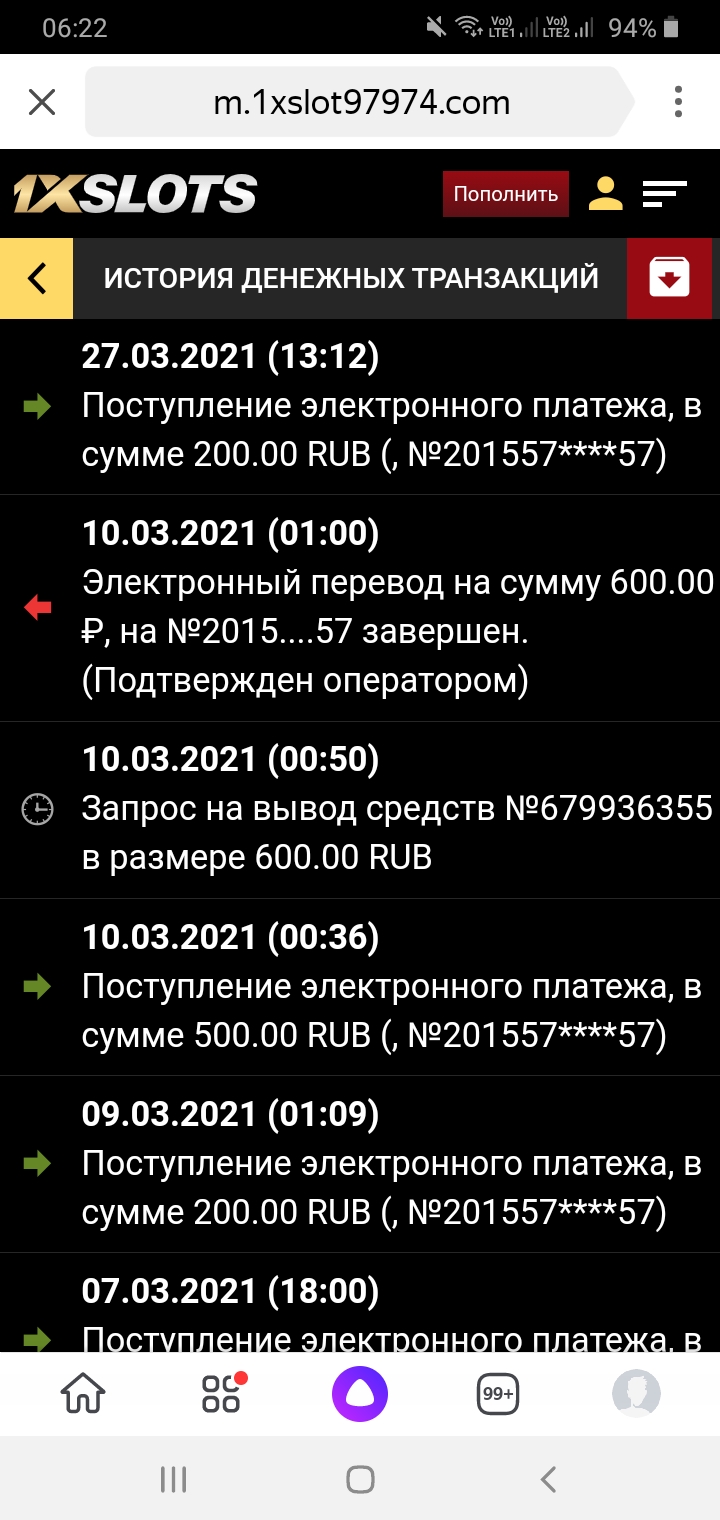720x1520 pixels.
Task: Go to the browser home page
Action: [83, 1393]
